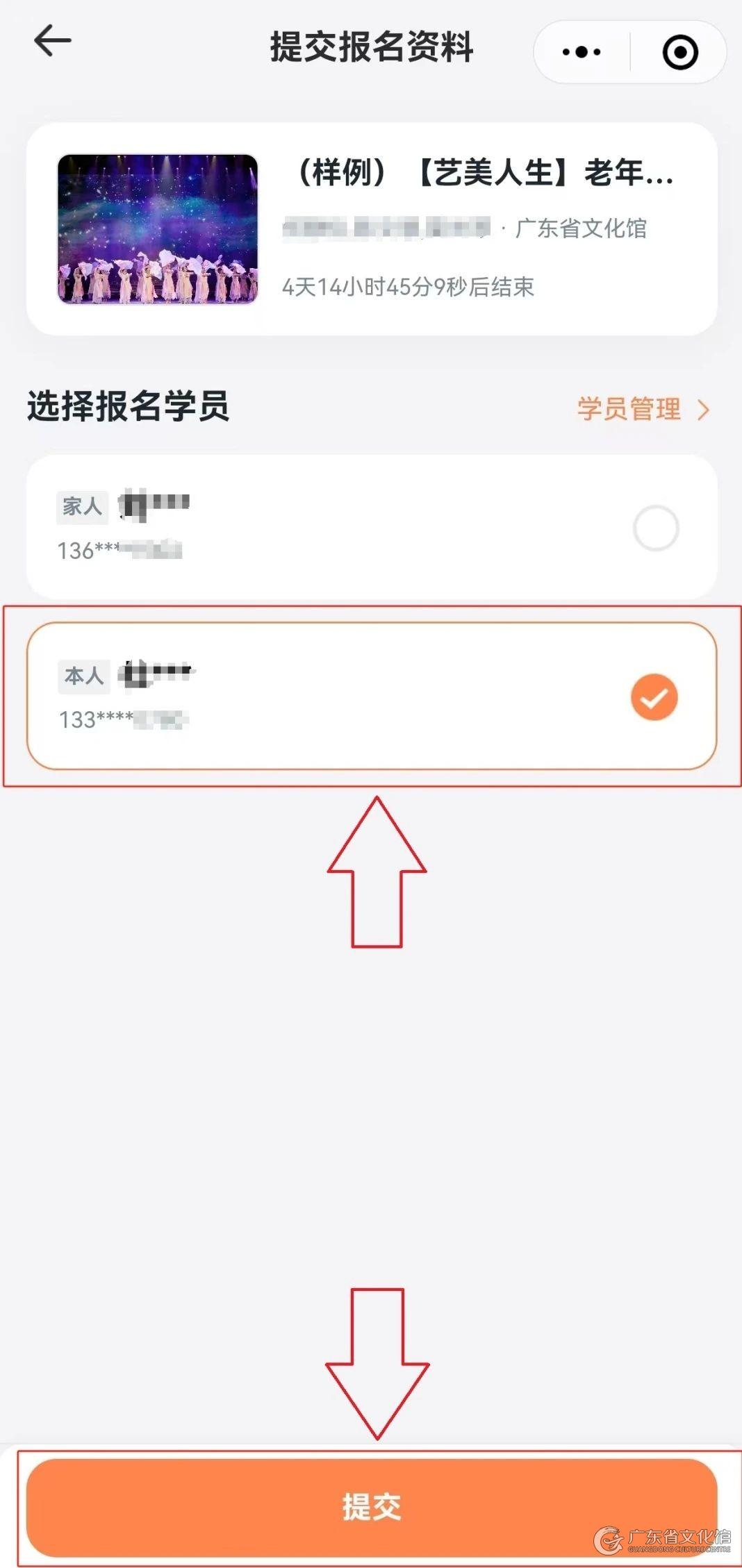The width and height of the screenshot is (742, 1568).
Task: Open 学员管理 student management
Action: point(643,409)
